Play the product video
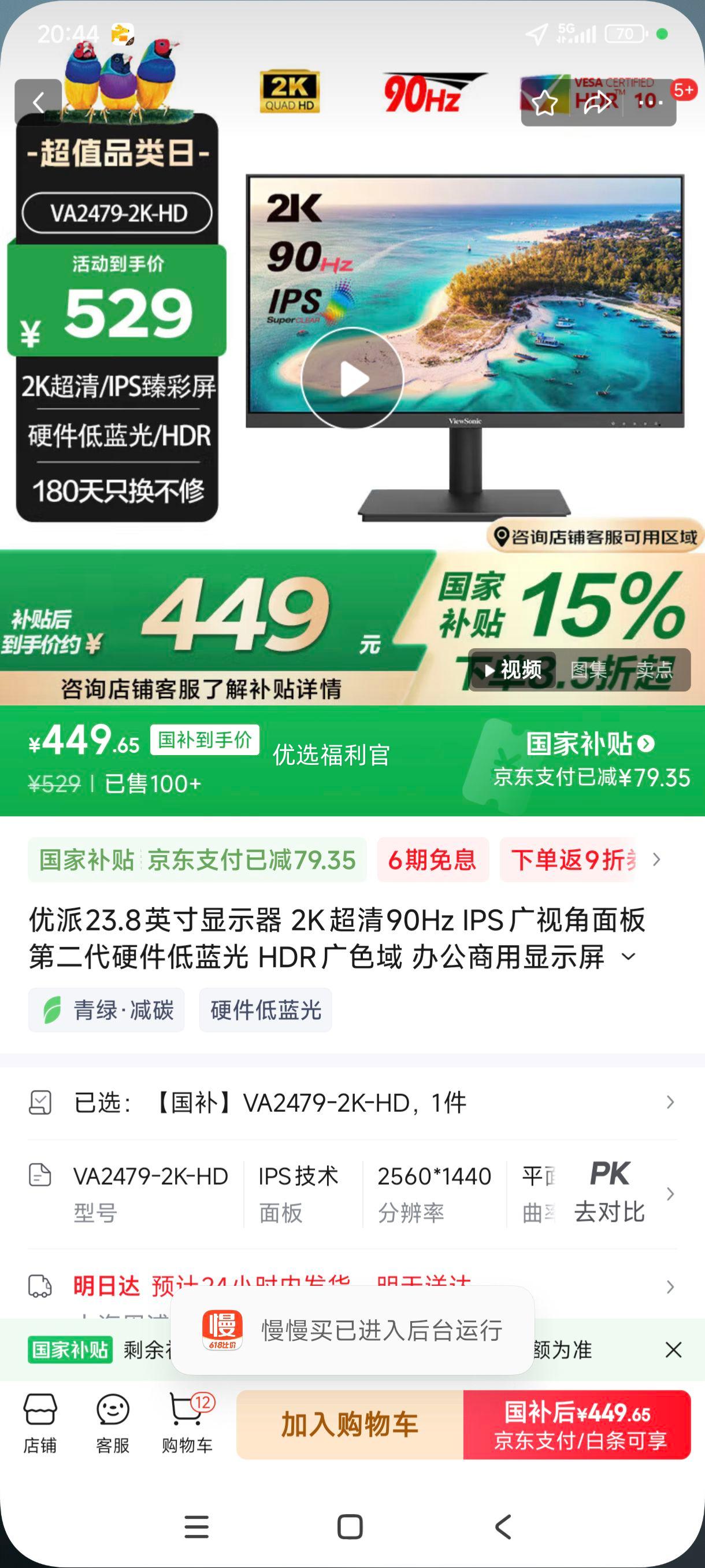 352,379
